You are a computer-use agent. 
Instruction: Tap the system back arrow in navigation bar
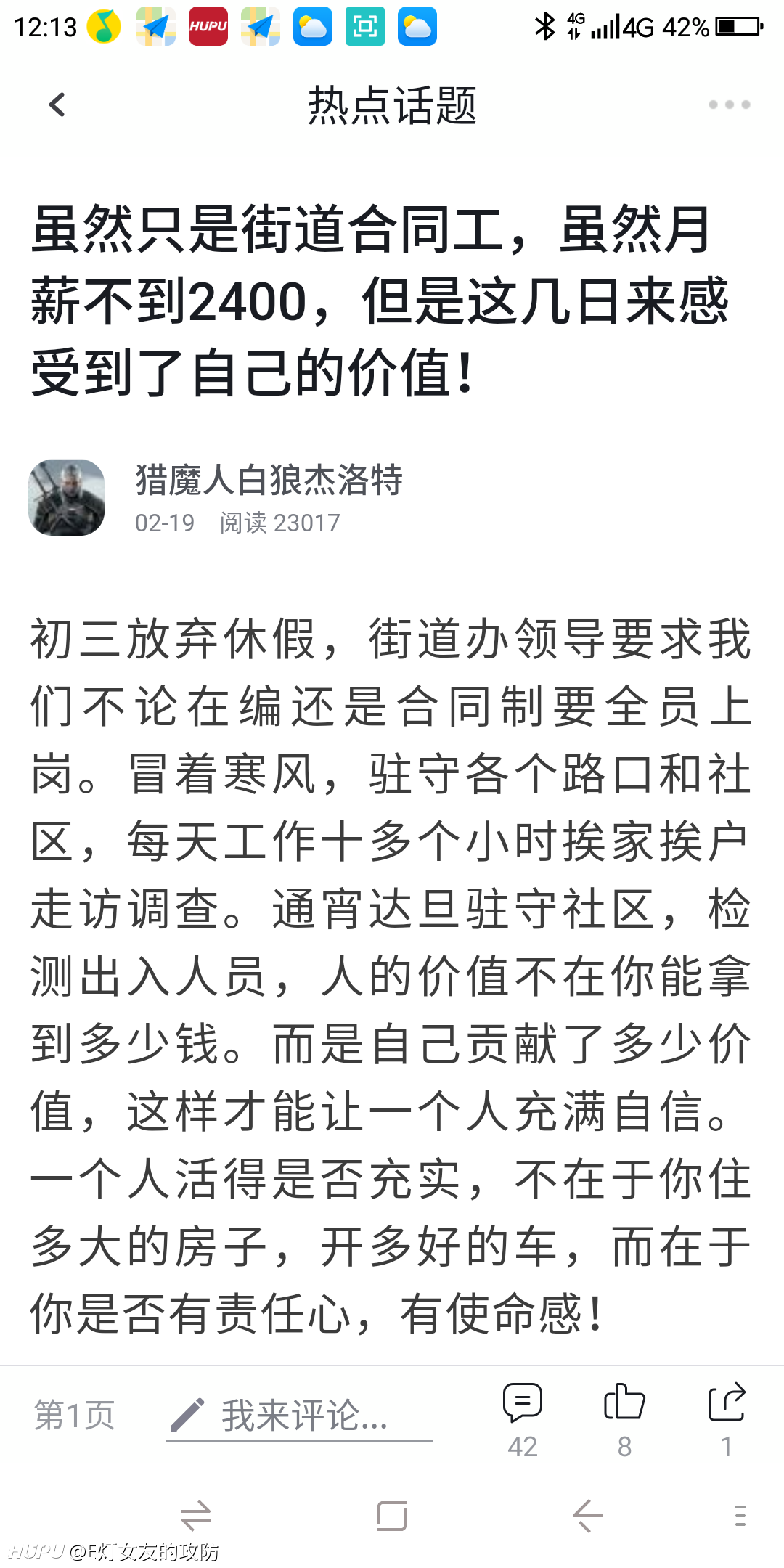588,1516
